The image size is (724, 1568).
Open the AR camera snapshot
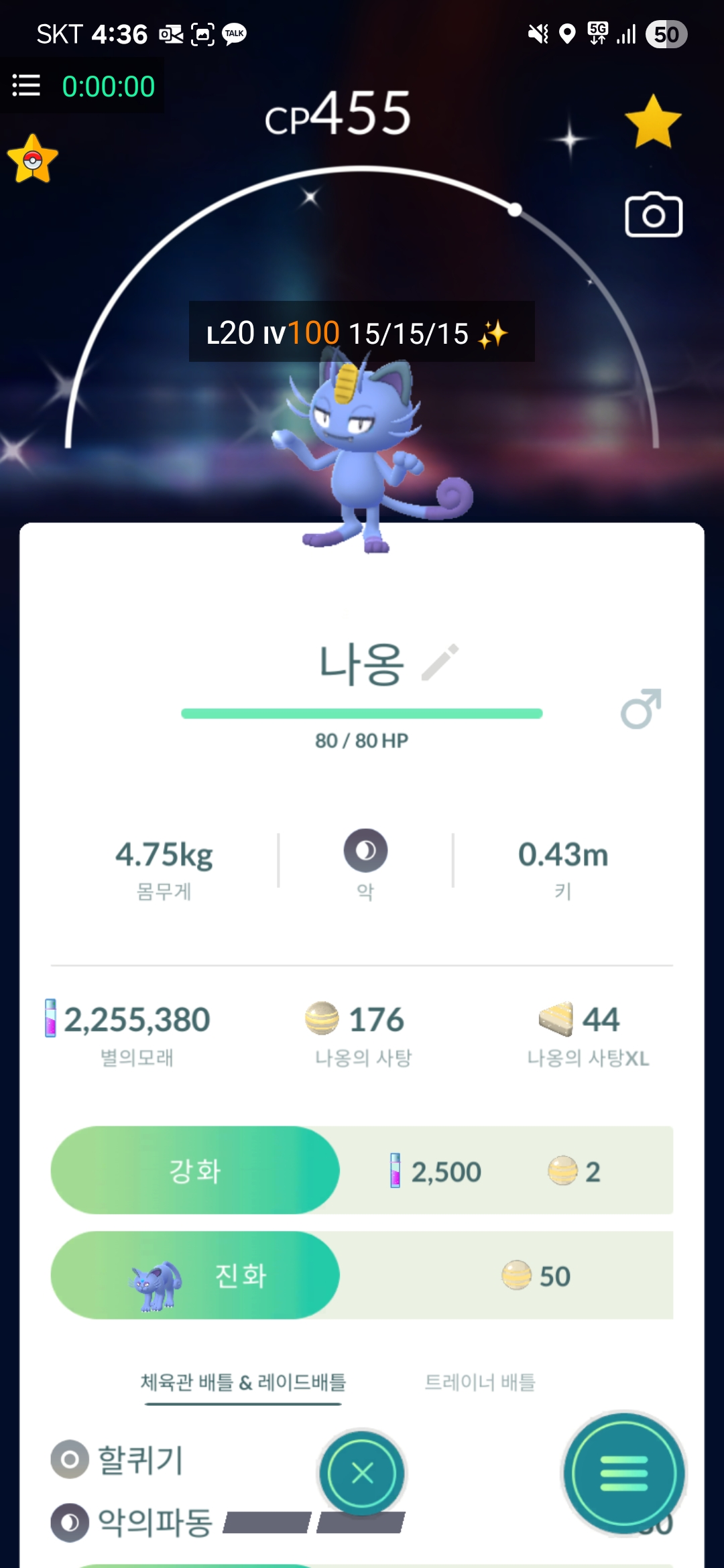(x=654, y=216)
